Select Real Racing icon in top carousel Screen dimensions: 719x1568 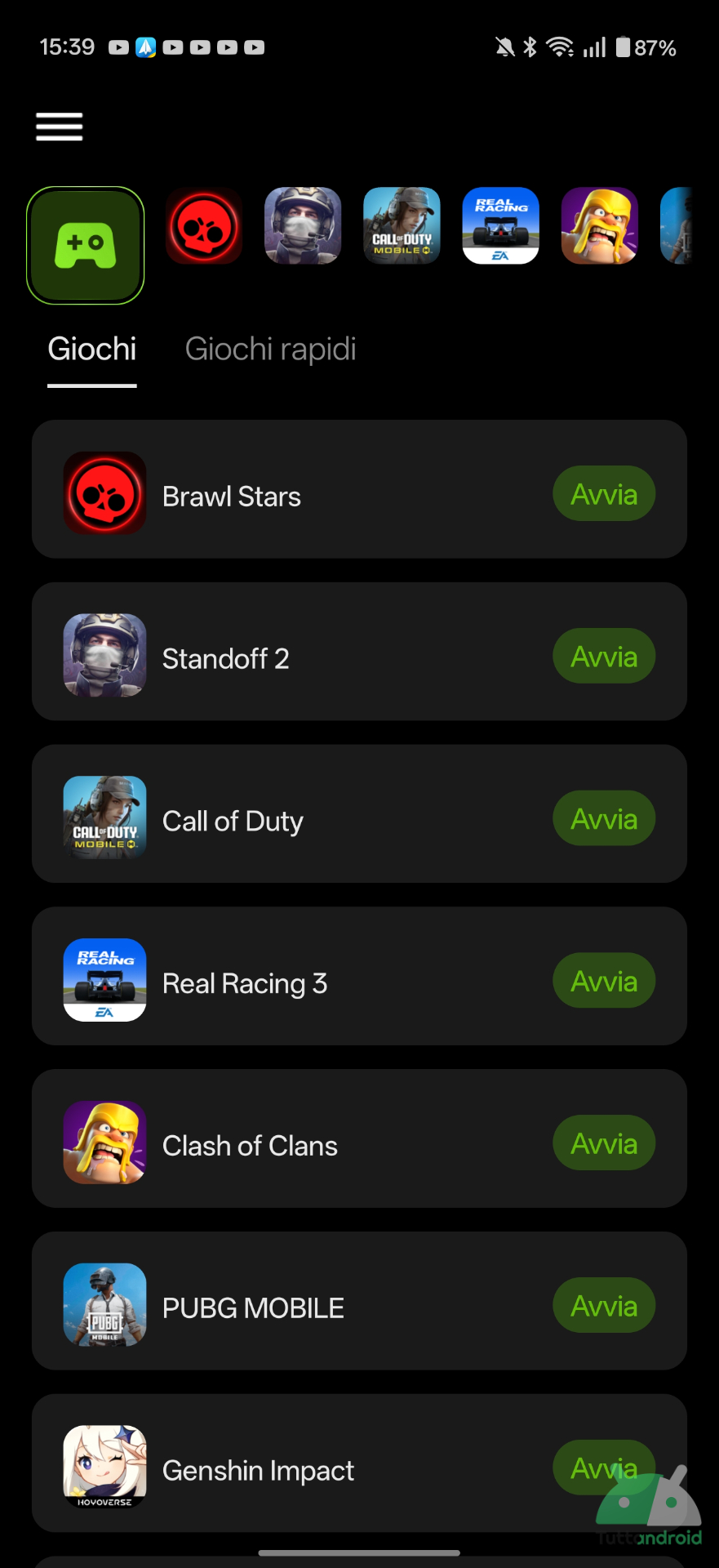[x=500, y=226]
